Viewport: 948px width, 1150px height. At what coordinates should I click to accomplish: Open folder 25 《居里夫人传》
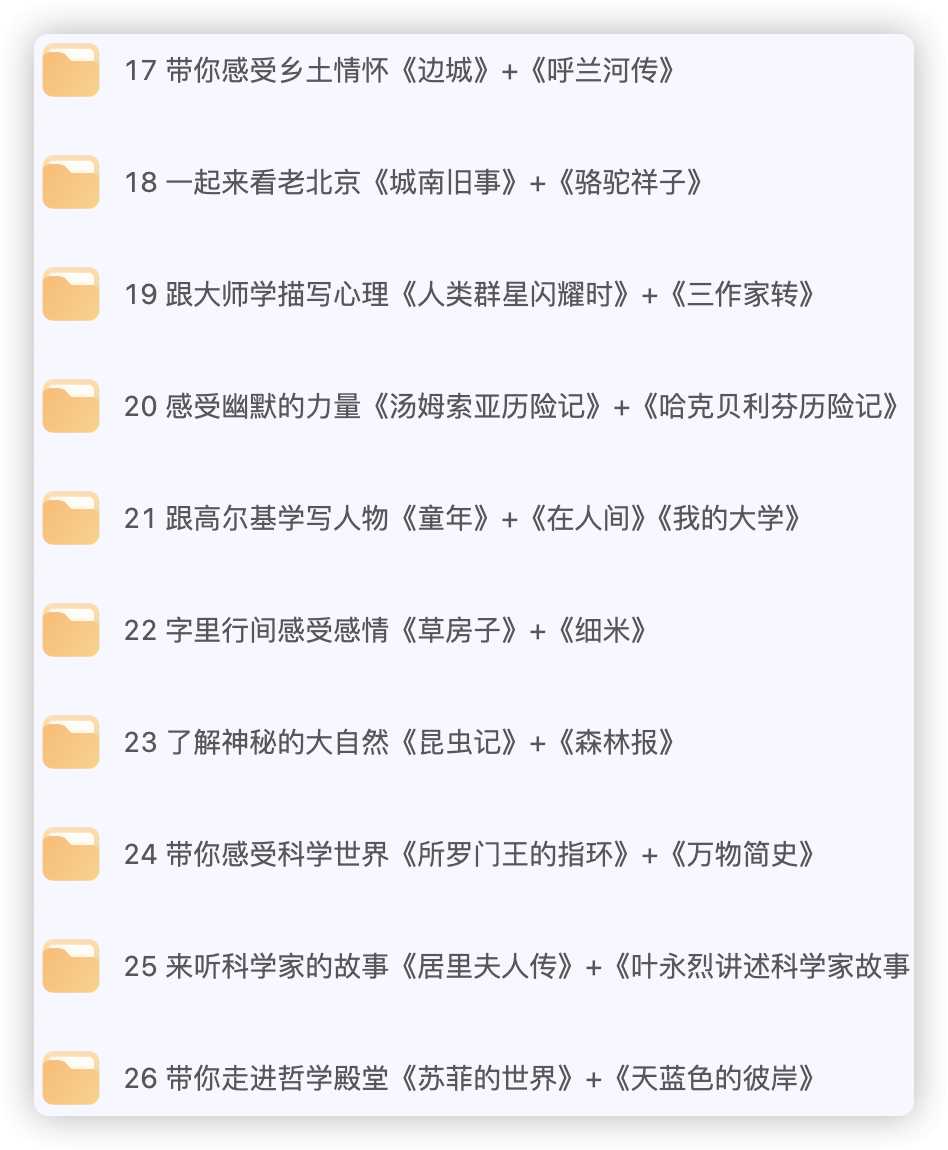(516, 967)
